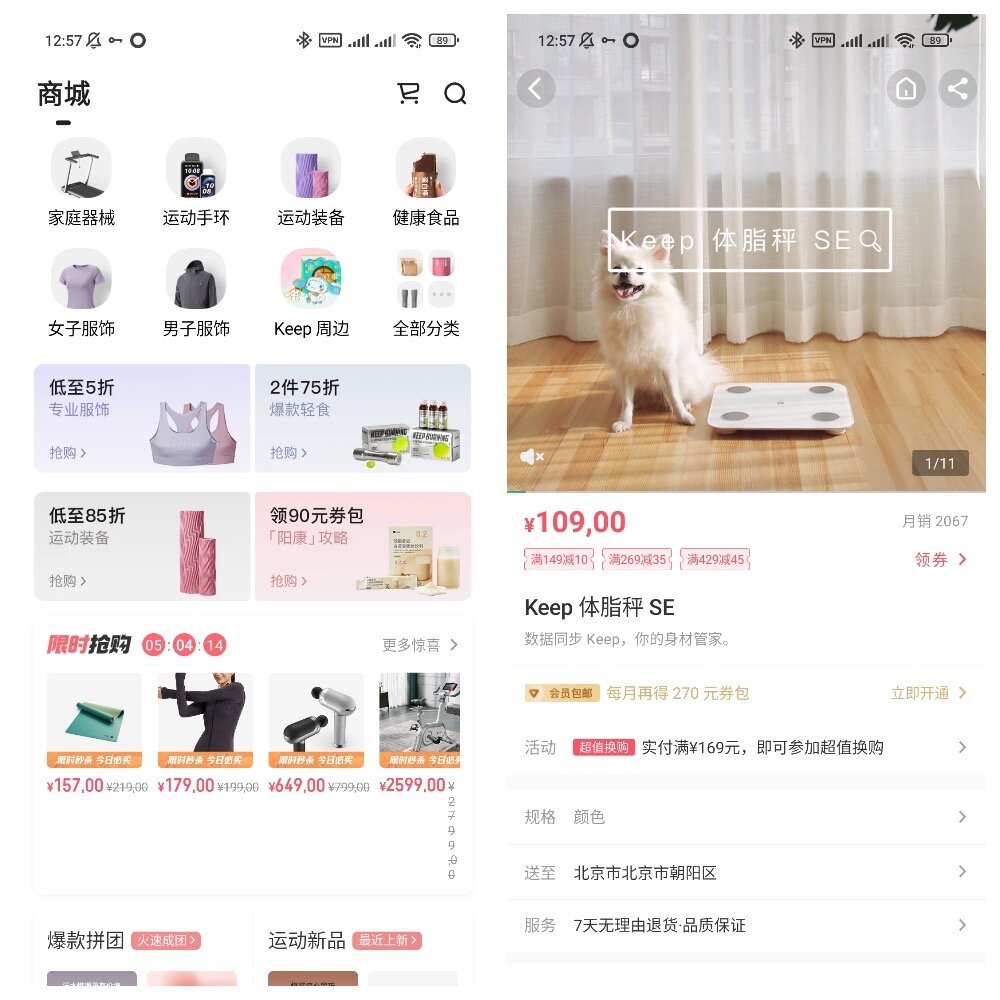This screenshot has width=1000, height=1000.
Task: Open the shopping cart
Action: 408,94
